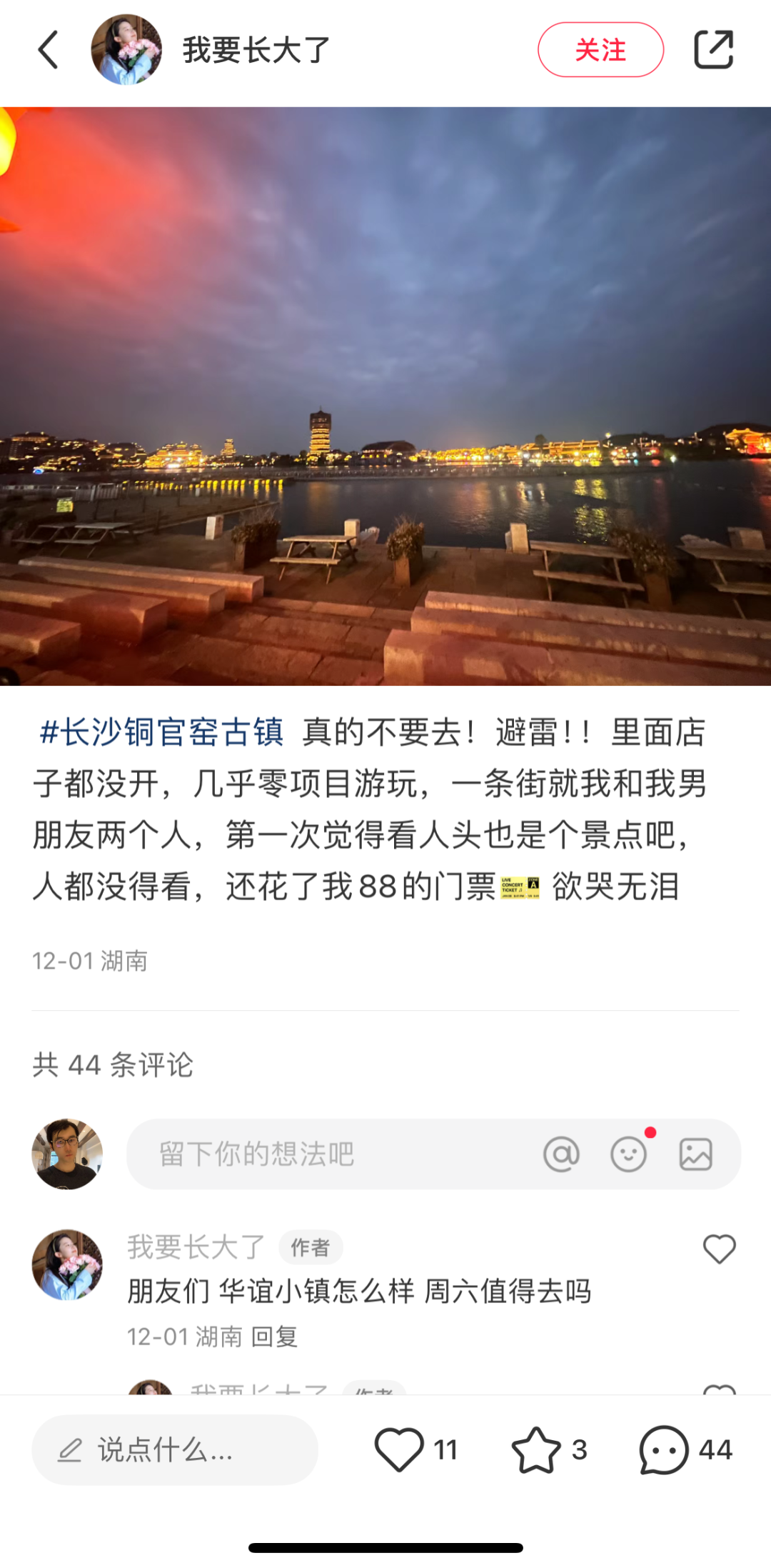Share this post via the top-right icon
Image resolution: width=771 pixels, height=1568 pixels.
(713, 50)
